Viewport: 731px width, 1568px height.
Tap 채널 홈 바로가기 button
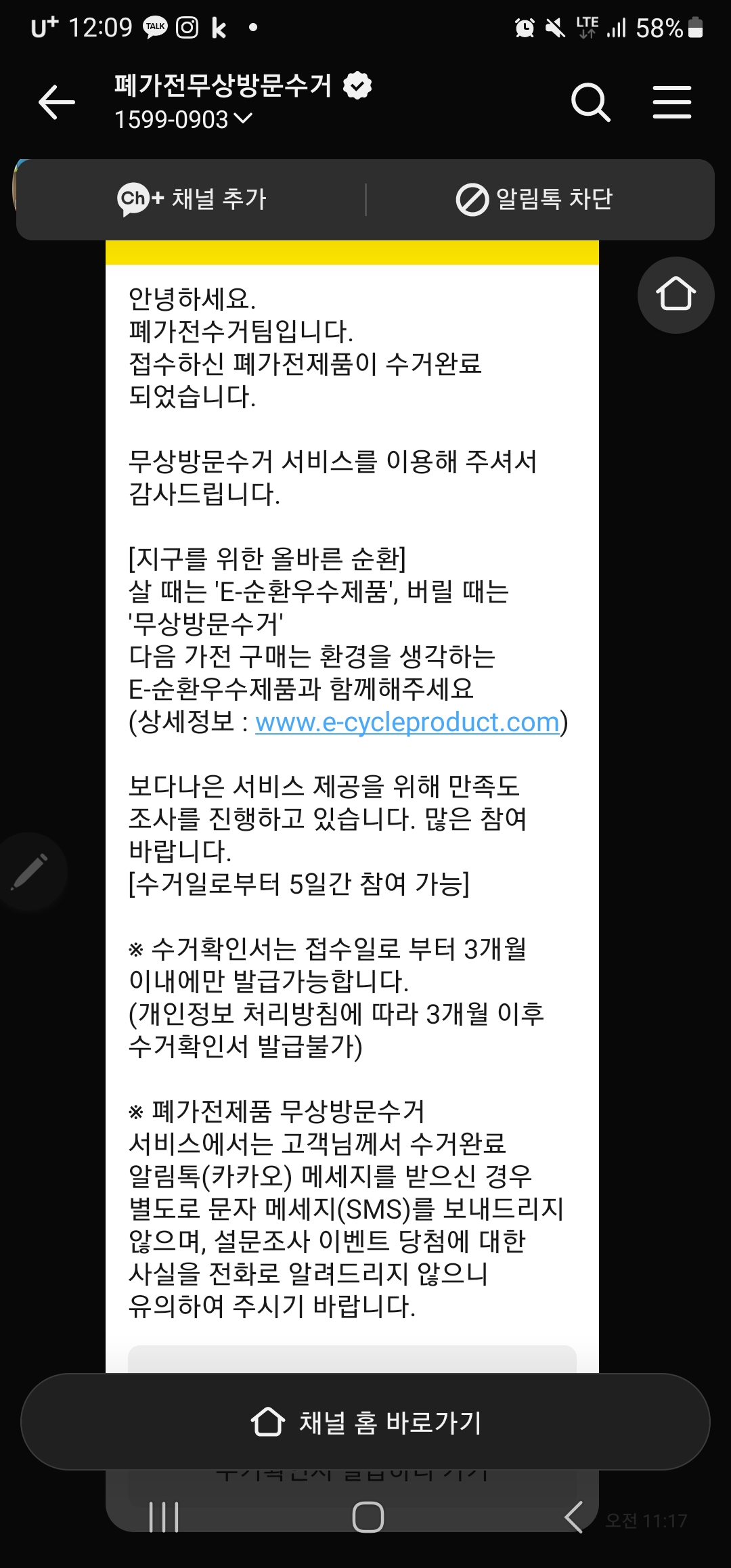click(x=365, y=1422)
